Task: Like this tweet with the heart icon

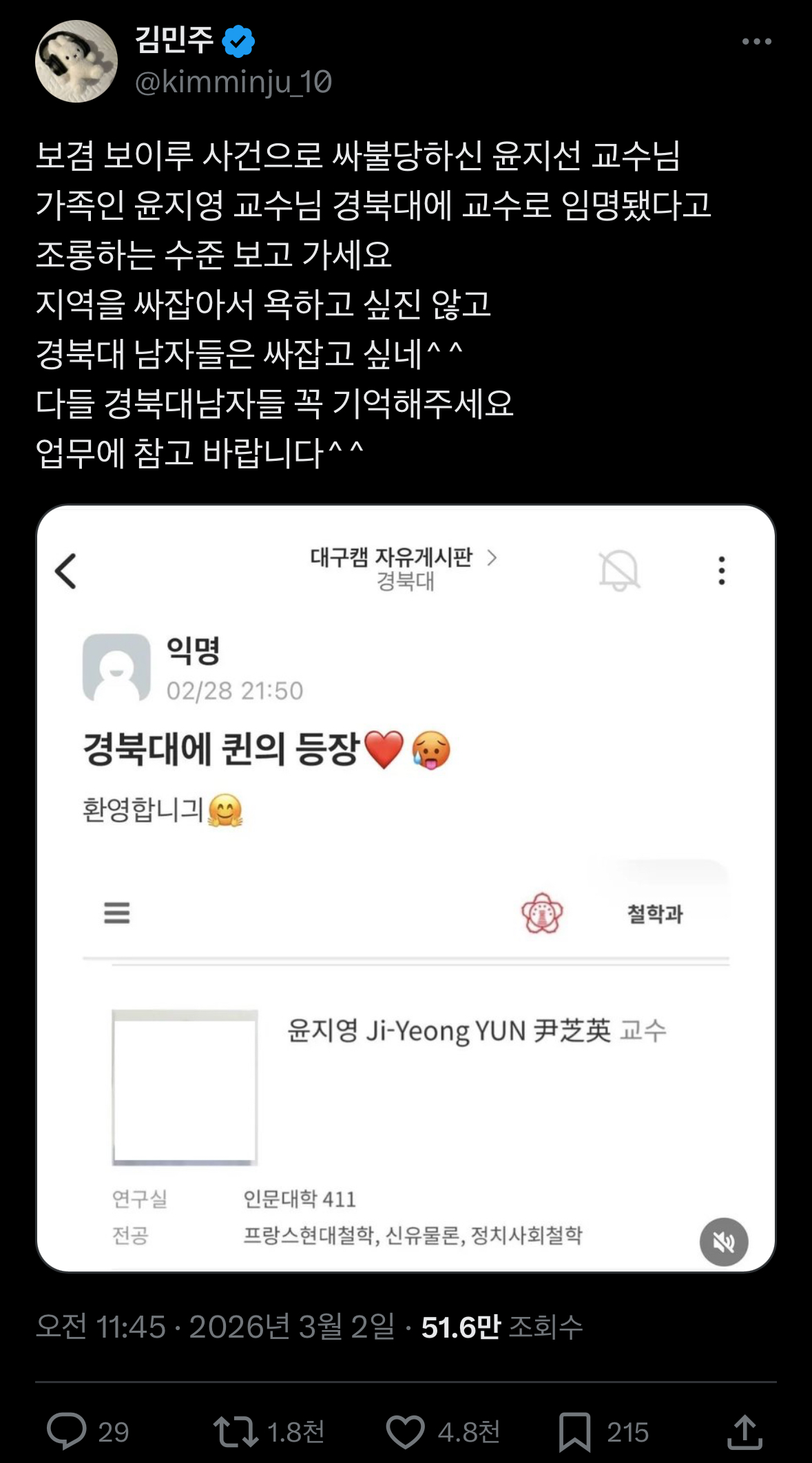Action: coord(405,1431)
